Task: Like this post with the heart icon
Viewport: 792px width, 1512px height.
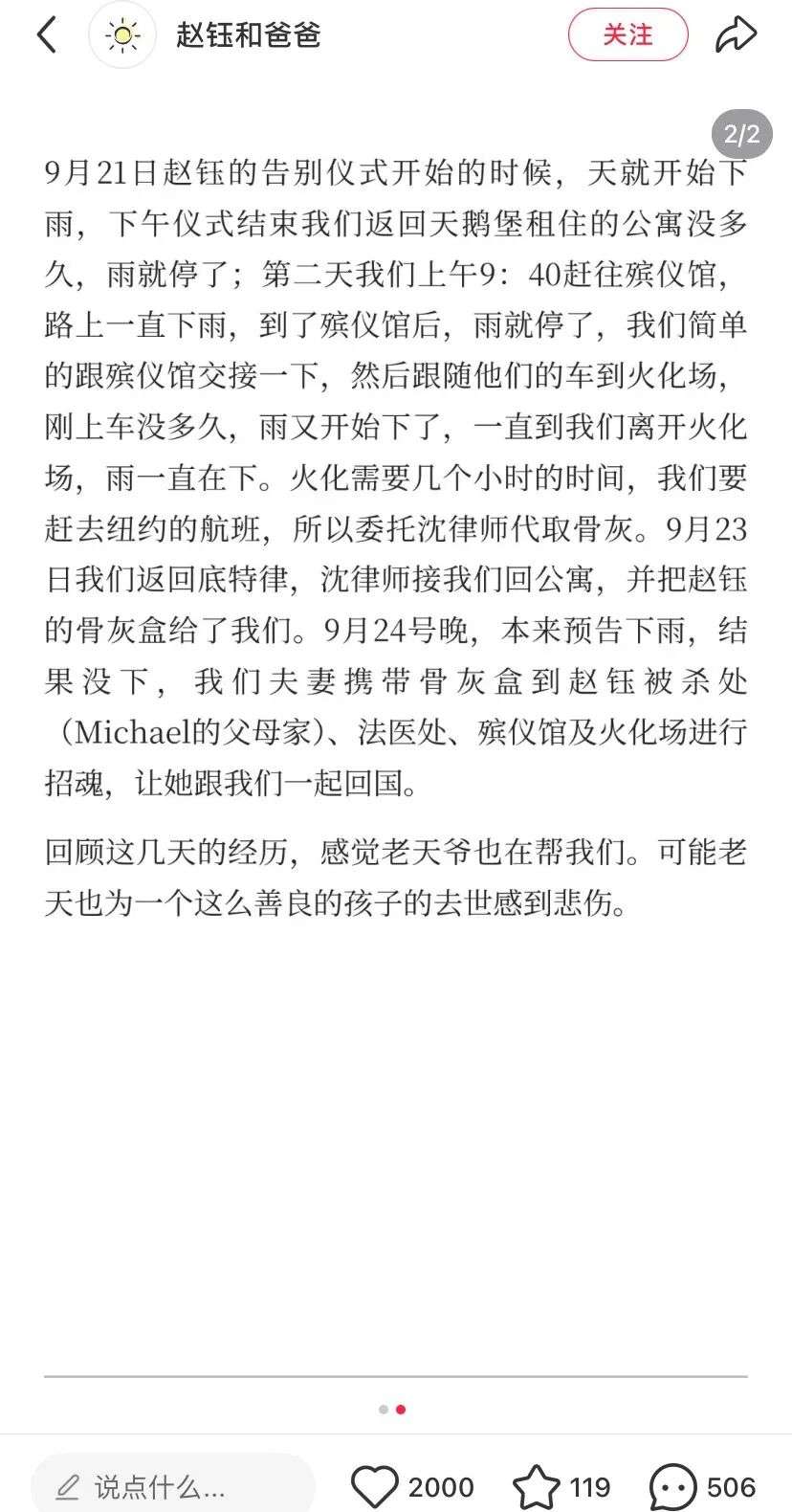Action: click(x=374, y=1486)
